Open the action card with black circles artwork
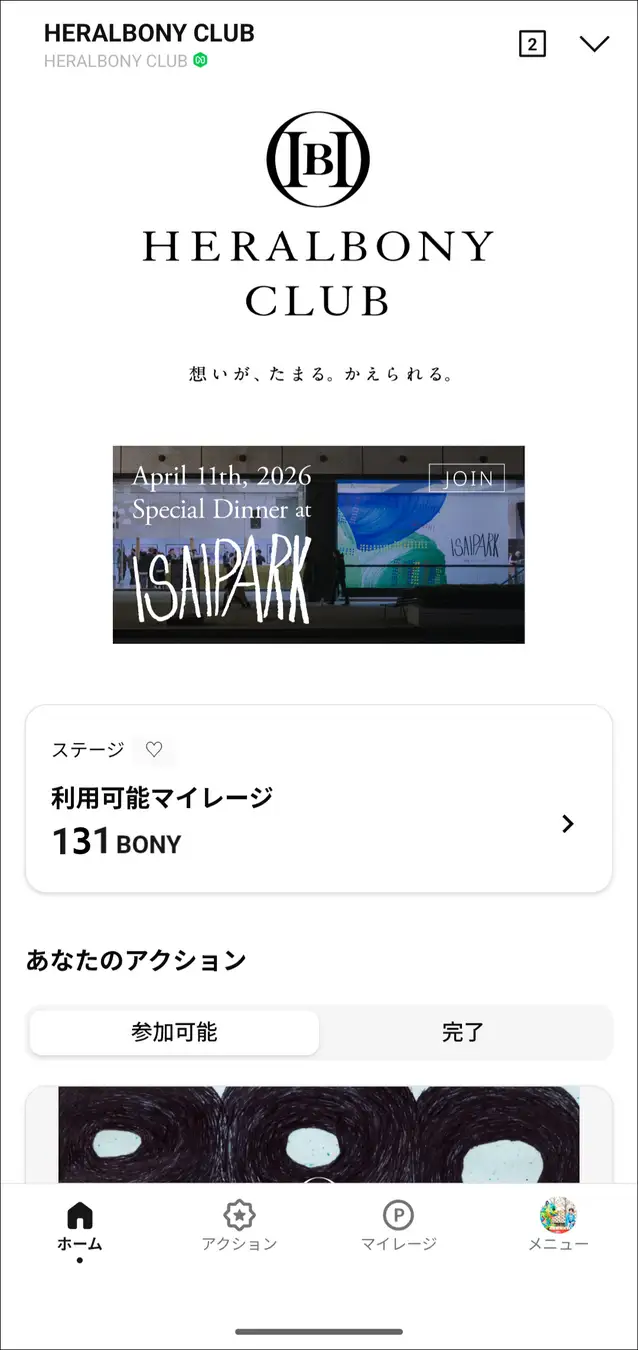Viewport: 638px width, 1350px height. pyautogui.click(x=318, y=1134)
